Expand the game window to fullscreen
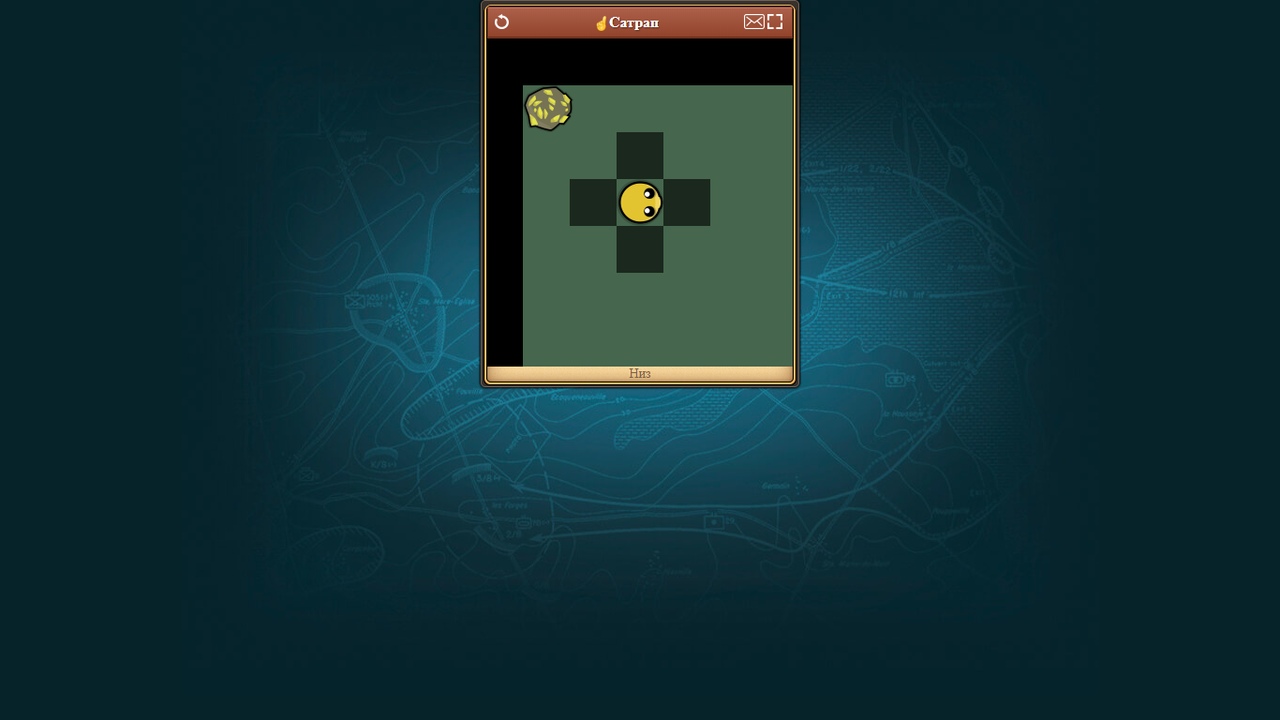1280x720 pixels. [775, 22]
